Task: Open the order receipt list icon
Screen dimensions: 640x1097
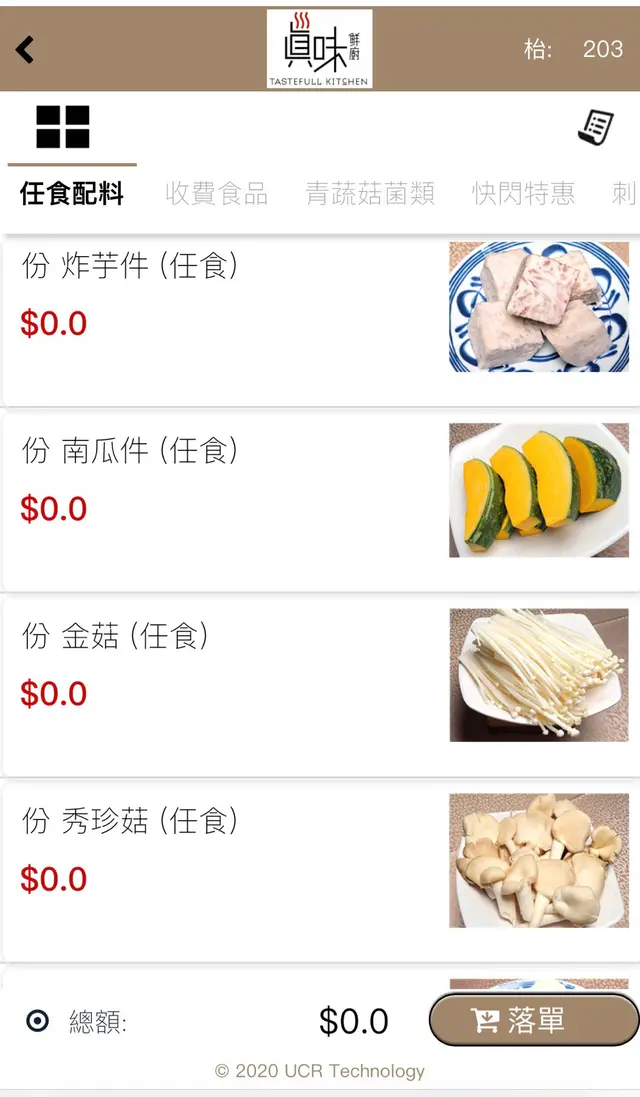Action: pos(596,127)
